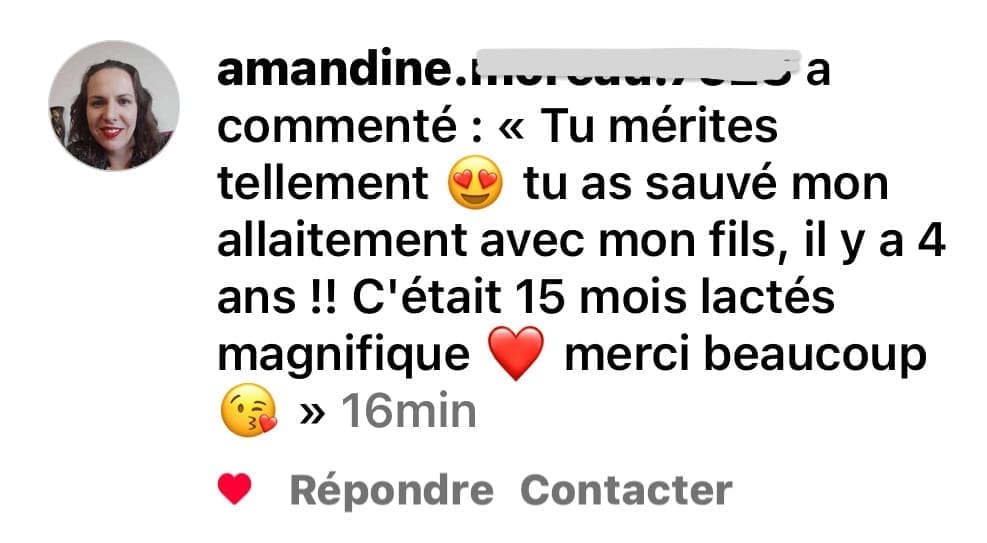Open the commenter's profile picture
The width and height of the screenshot is (987, 543).
click(x=115, y=106)
